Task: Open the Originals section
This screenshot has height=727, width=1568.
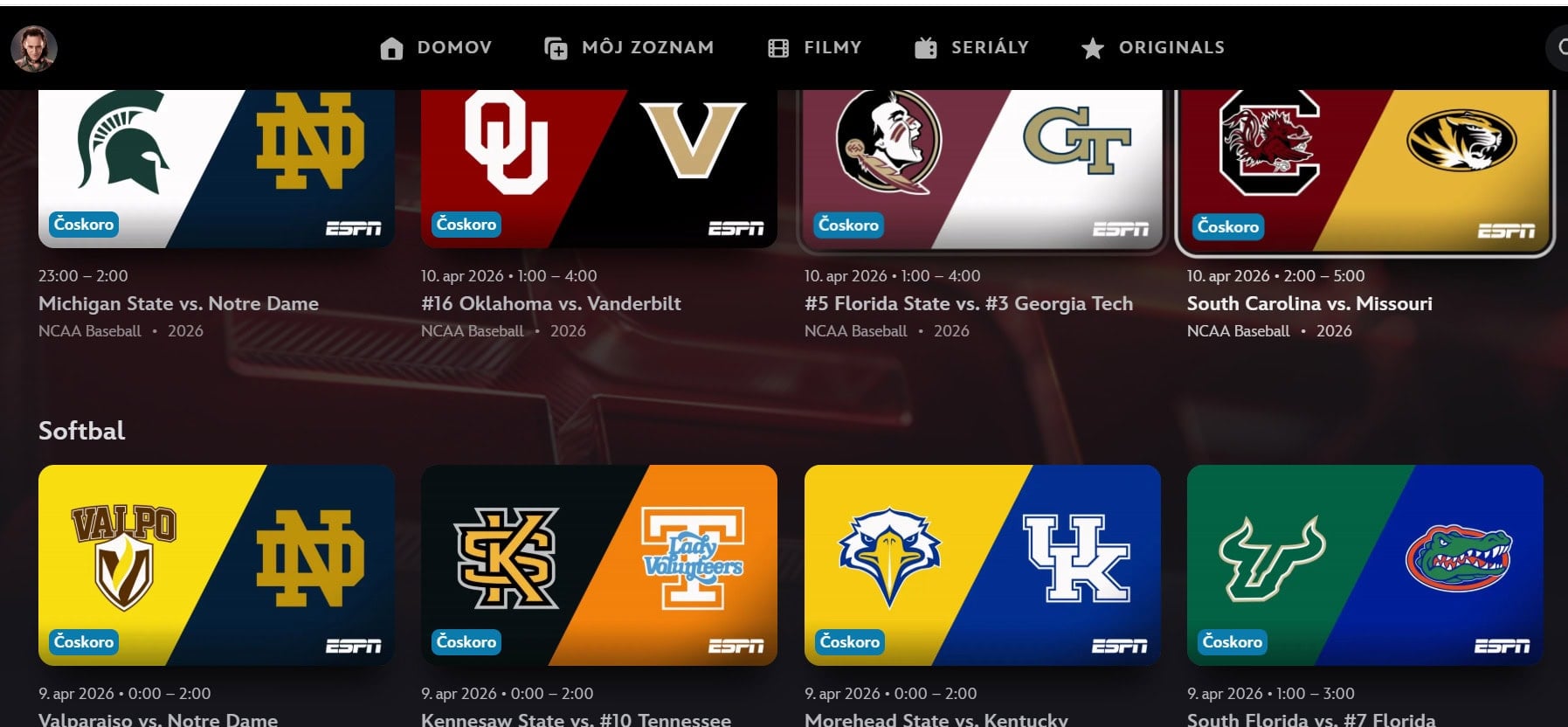Action: (1153, 48)
